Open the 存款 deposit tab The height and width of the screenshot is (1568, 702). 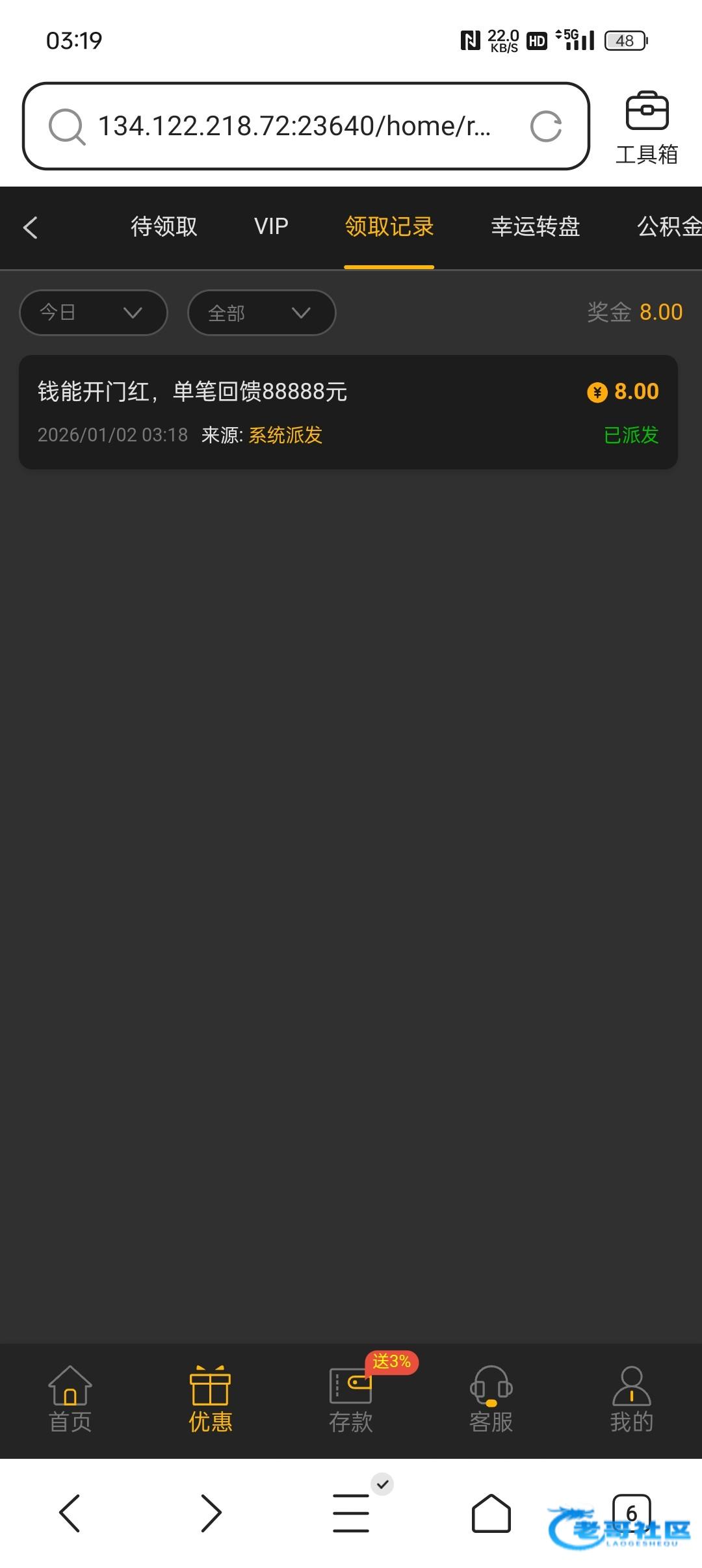(x=350, y=1400)
